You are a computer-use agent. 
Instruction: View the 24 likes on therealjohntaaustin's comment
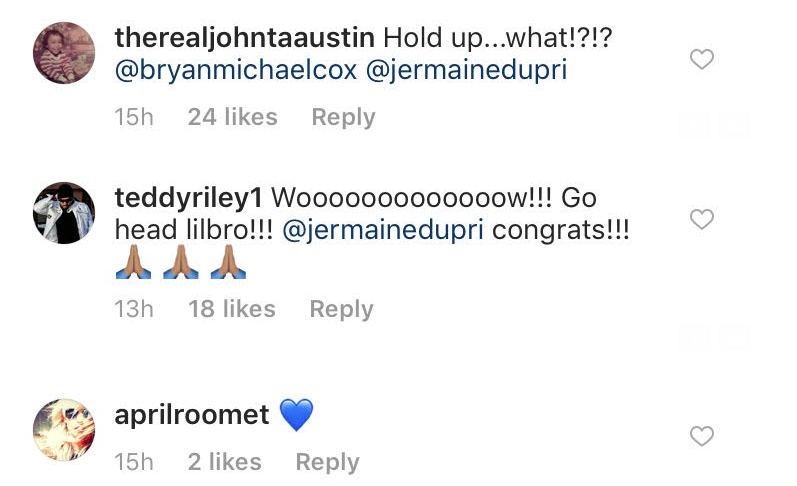232,117
